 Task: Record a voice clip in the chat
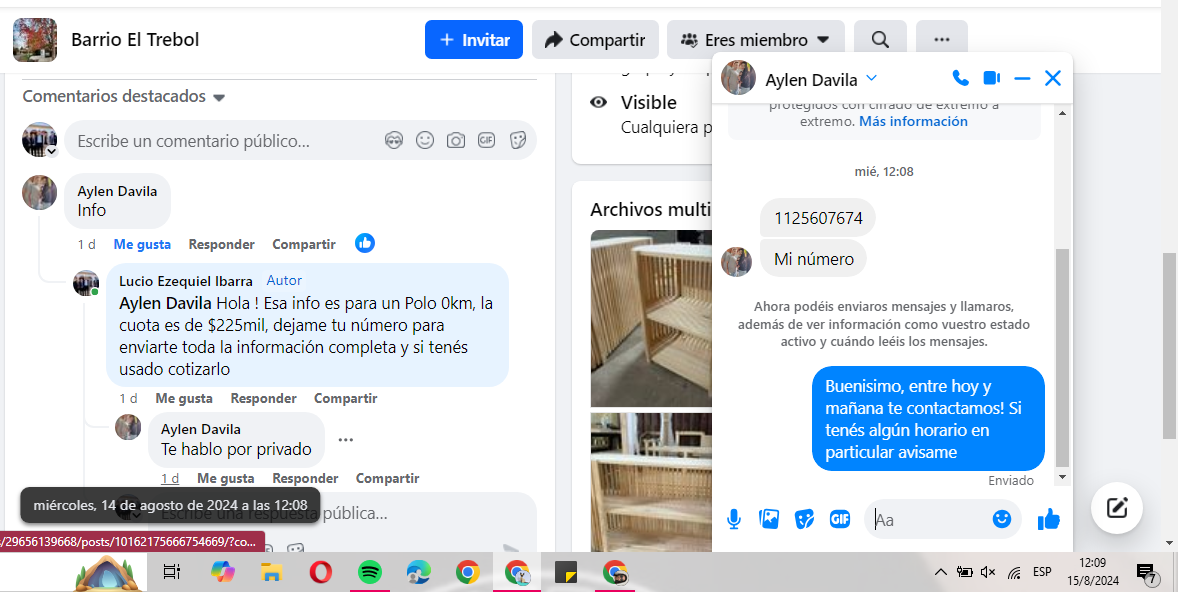click(734, 519)
